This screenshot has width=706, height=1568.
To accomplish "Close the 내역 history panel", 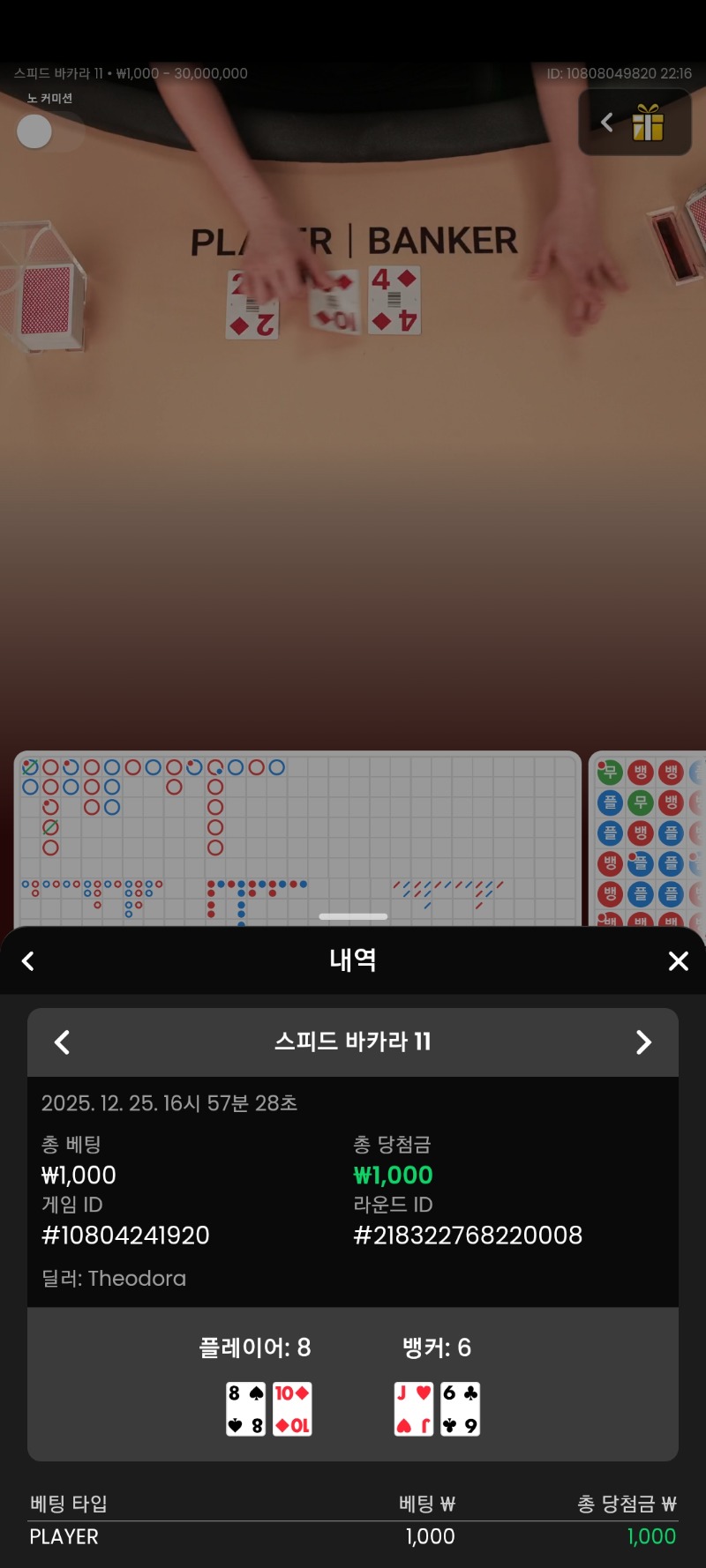I will 678,960.
